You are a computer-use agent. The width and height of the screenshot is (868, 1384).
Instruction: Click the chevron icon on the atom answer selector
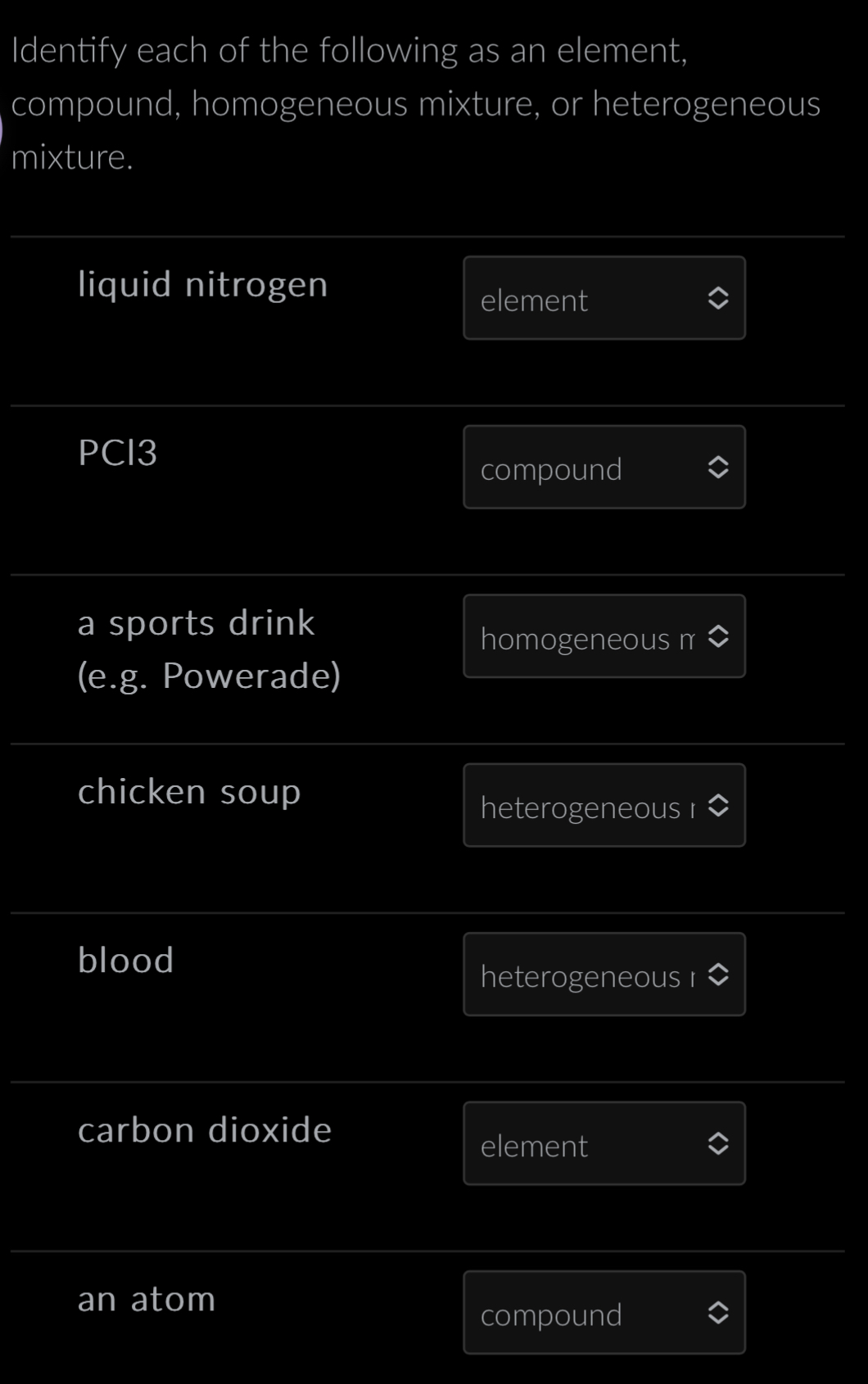719,1313
